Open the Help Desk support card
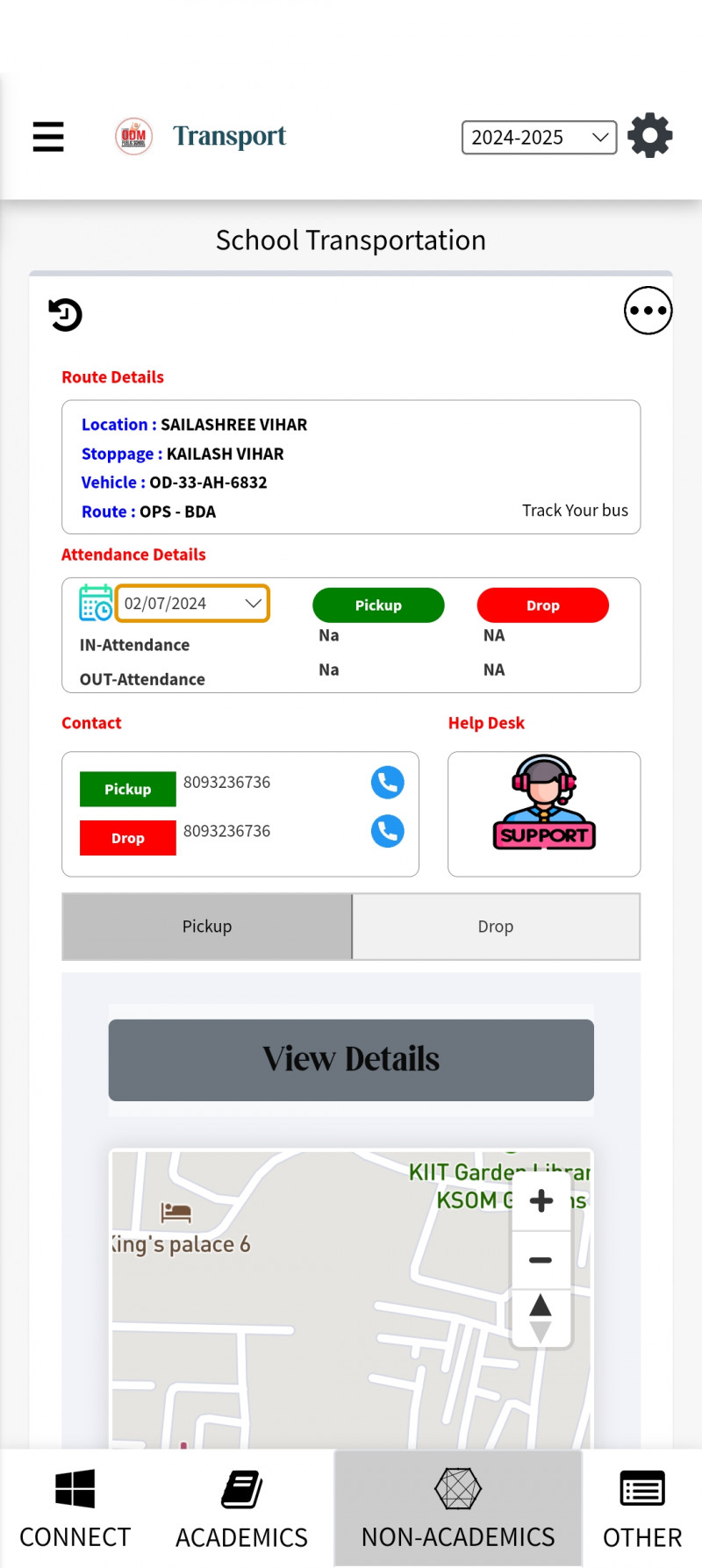The width and height of the screenshot is (702, 1568). pyautogui.click(x=543, y=813)
